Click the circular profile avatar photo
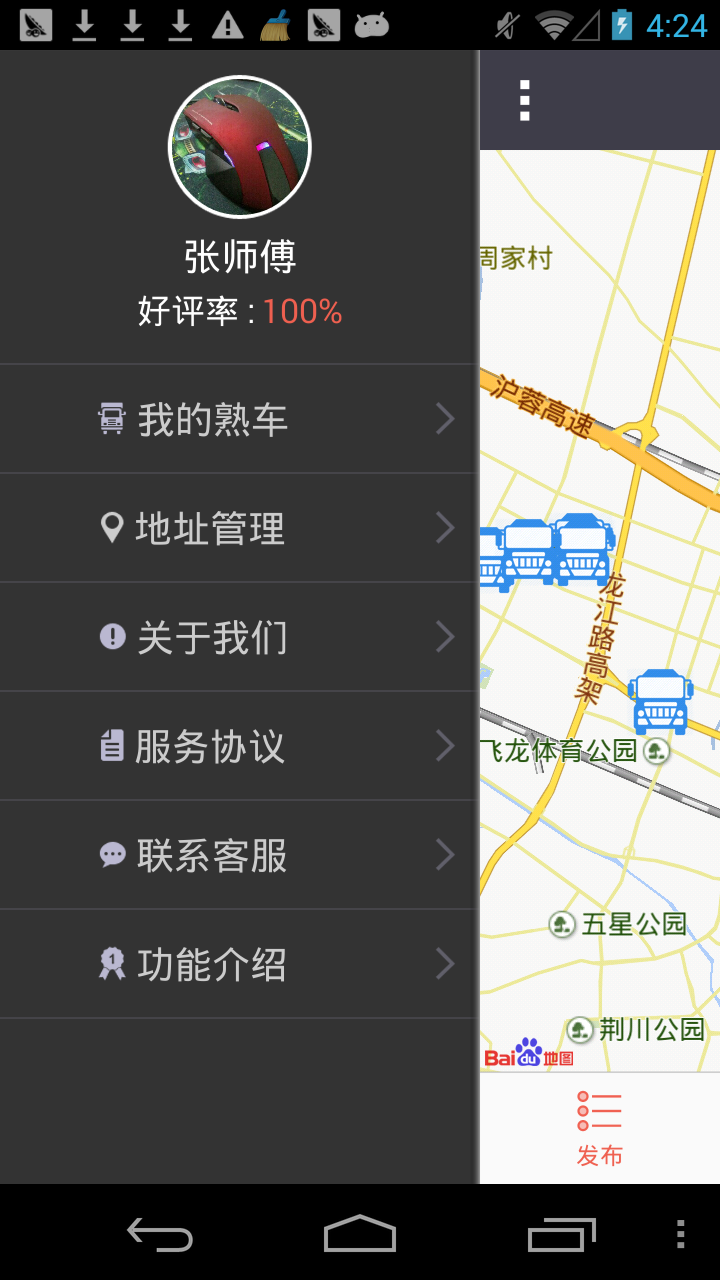Screen dimensions: 720x1280 coord(239,146)
